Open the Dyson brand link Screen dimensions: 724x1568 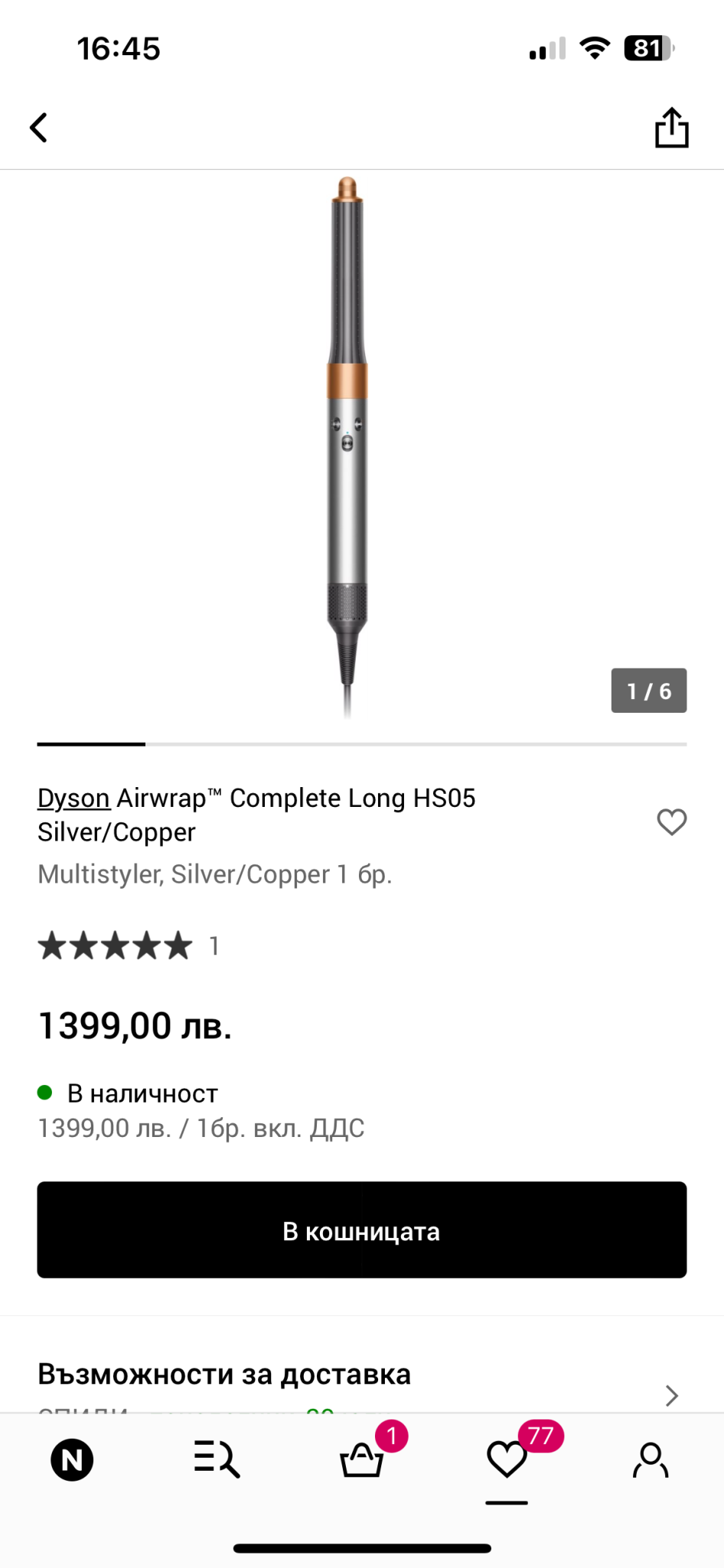coord(73,798)
